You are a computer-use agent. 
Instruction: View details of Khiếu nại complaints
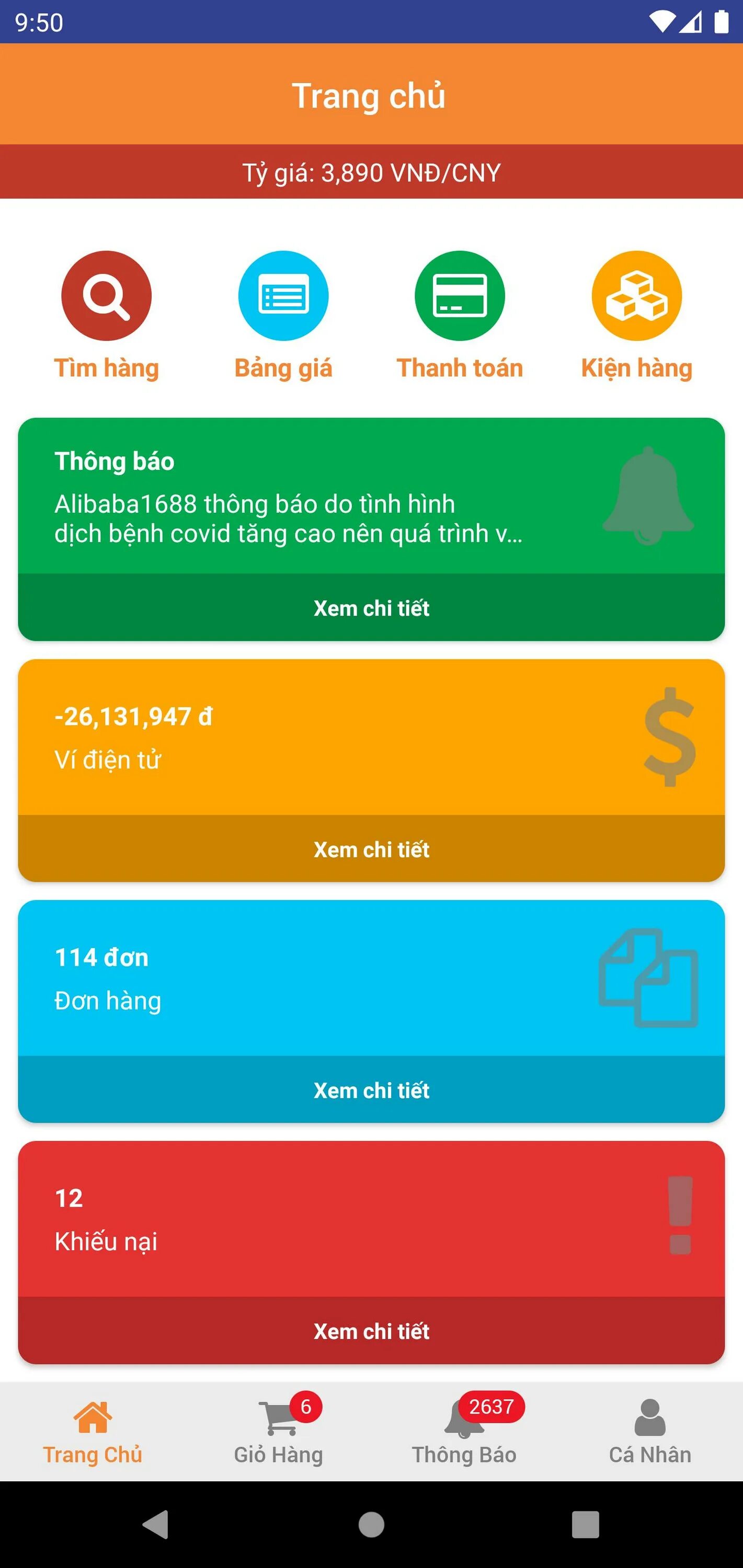(371, 1331)
